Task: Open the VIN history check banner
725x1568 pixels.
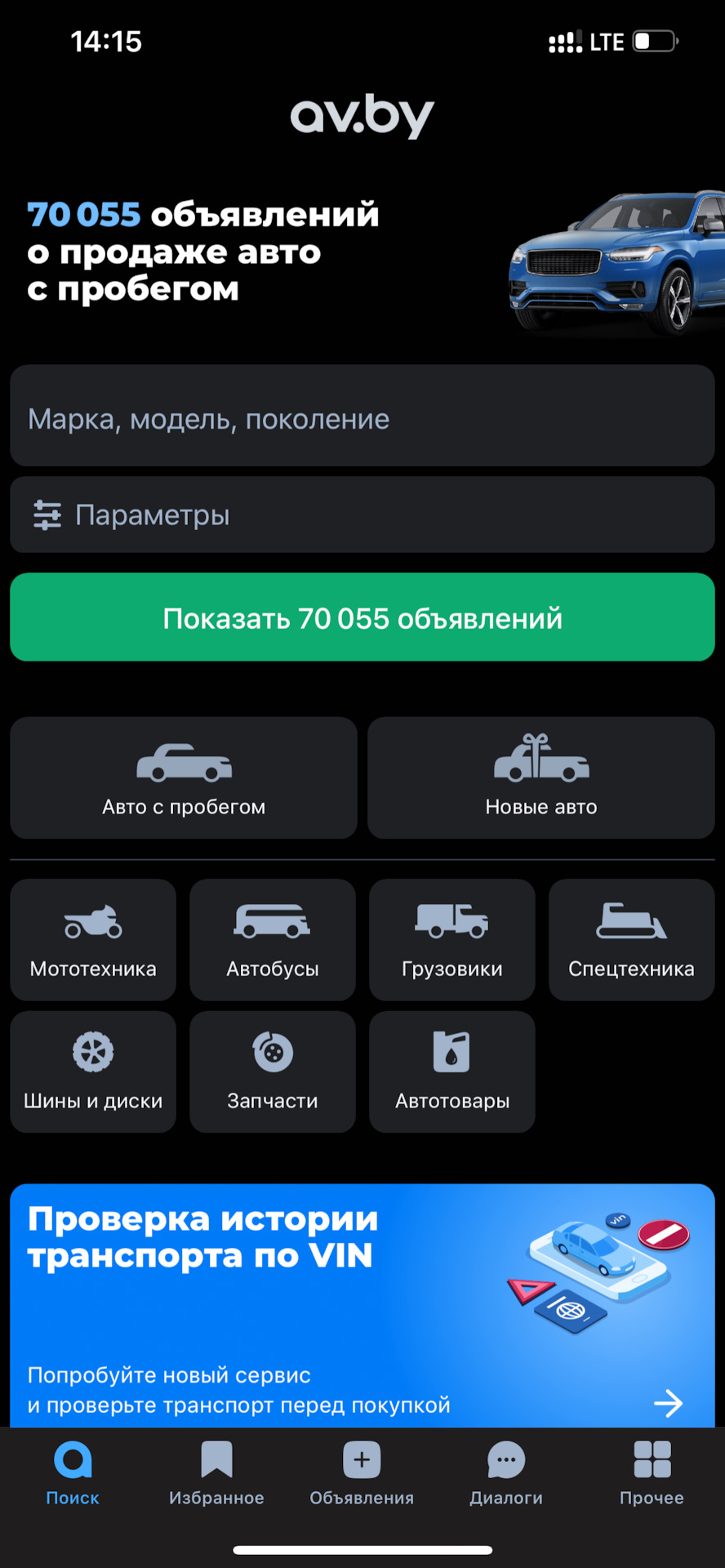Action: point(362,1305)
